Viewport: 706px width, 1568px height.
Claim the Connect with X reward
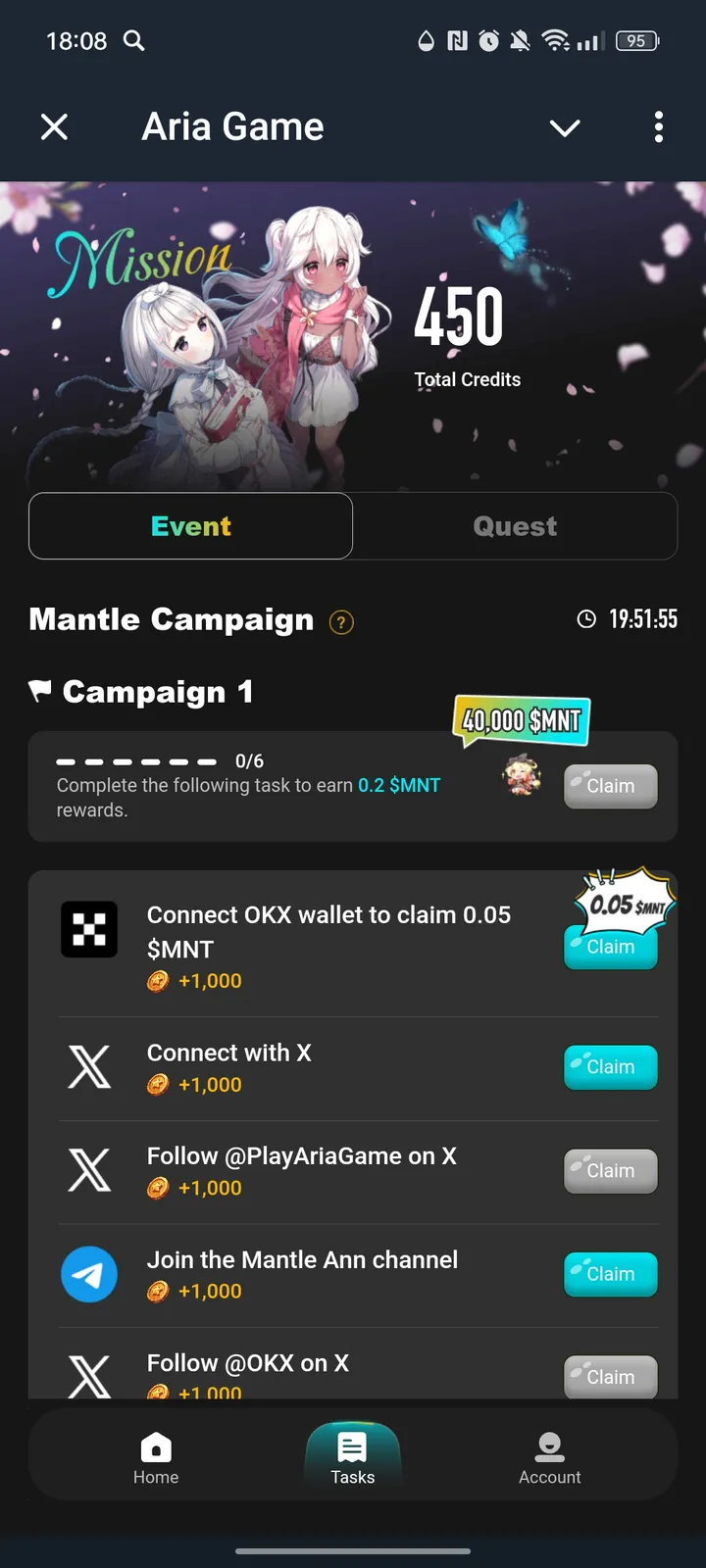pos(610,1067)
